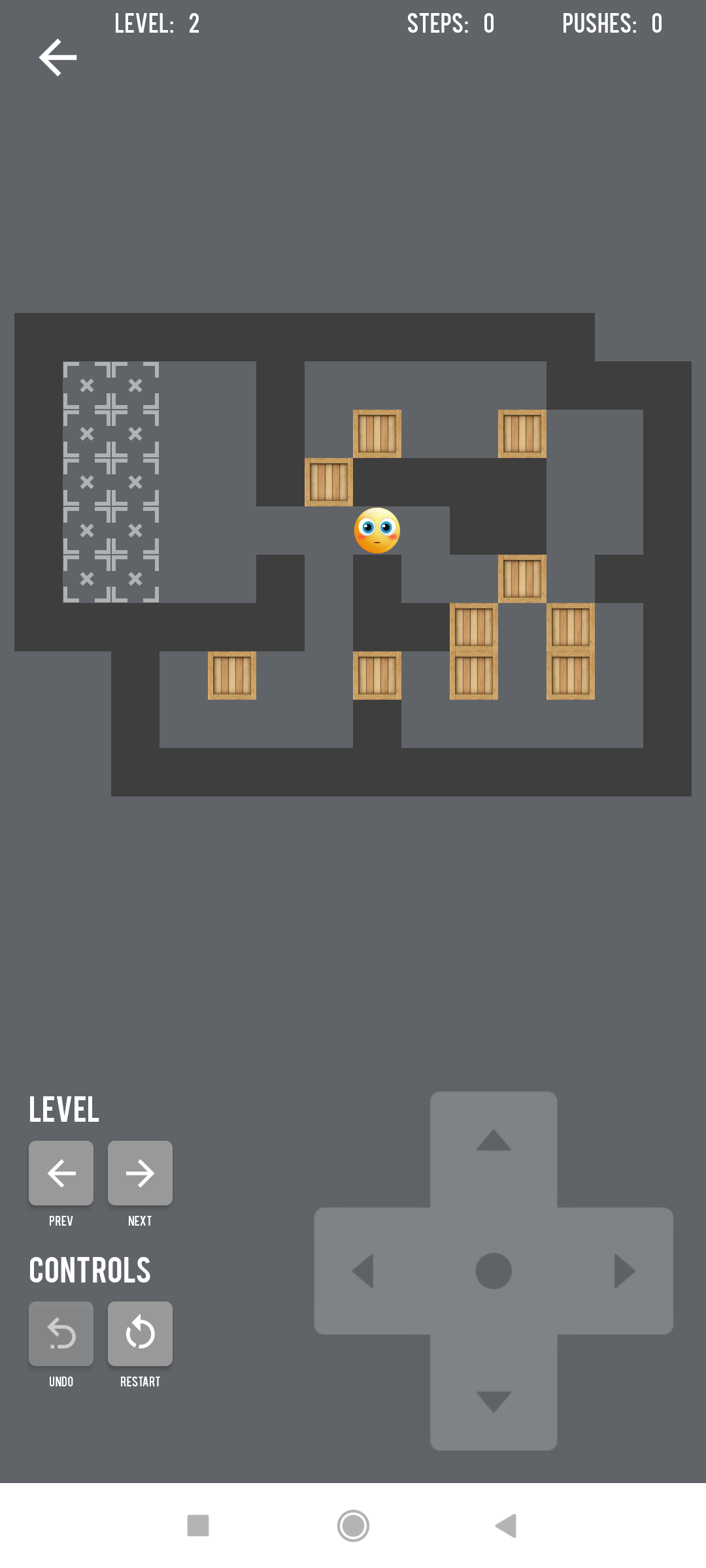Undo the last move
Viewport: 706px width, 1568px height.
tap(61, 1333)
